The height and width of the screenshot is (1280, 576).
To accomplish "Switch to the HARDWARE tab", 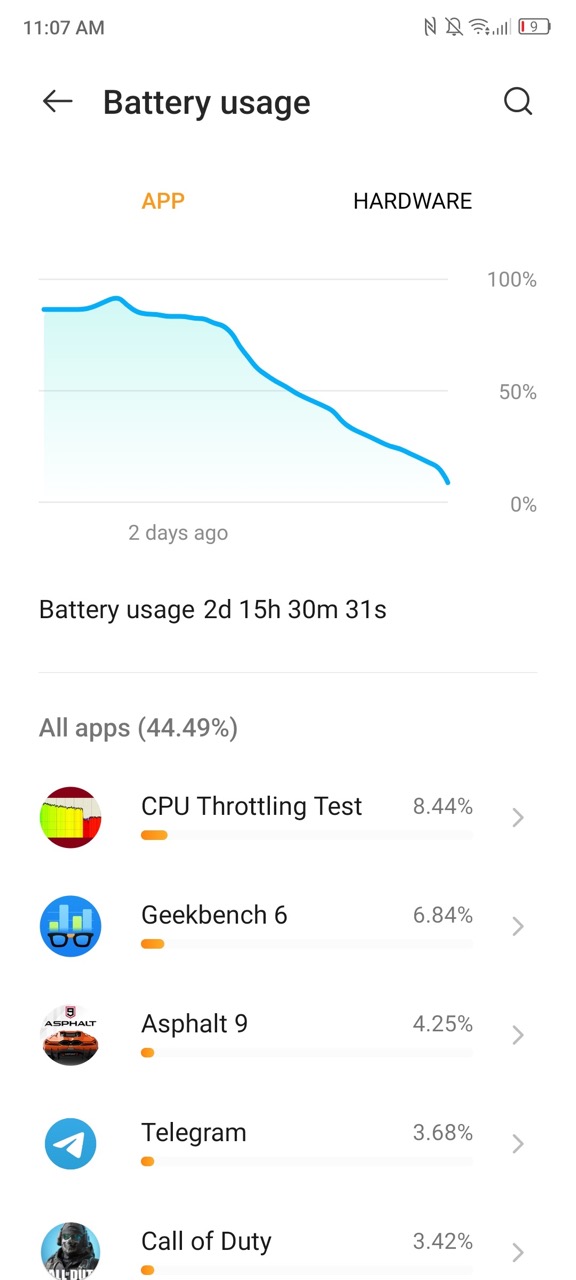I will pos(412,201).
